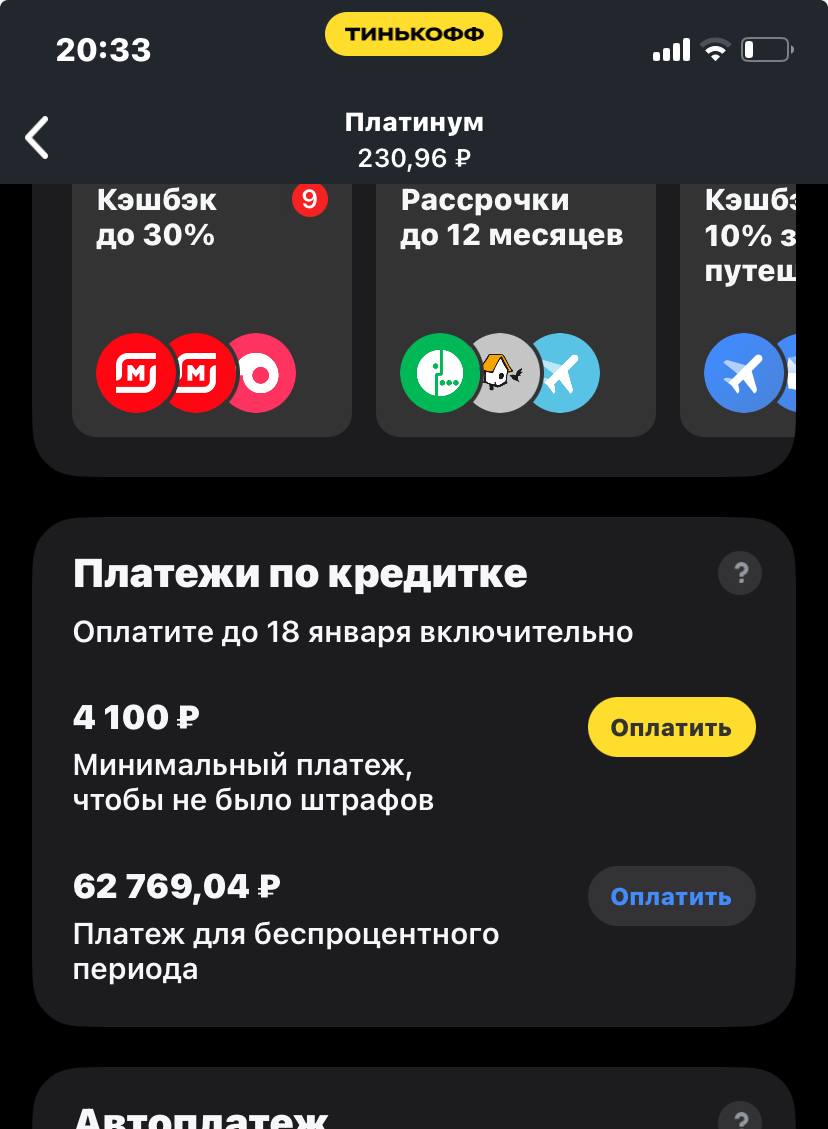Select the gray bird merchant icon
Screen dimensions: 828x1129
coord(504,373)
